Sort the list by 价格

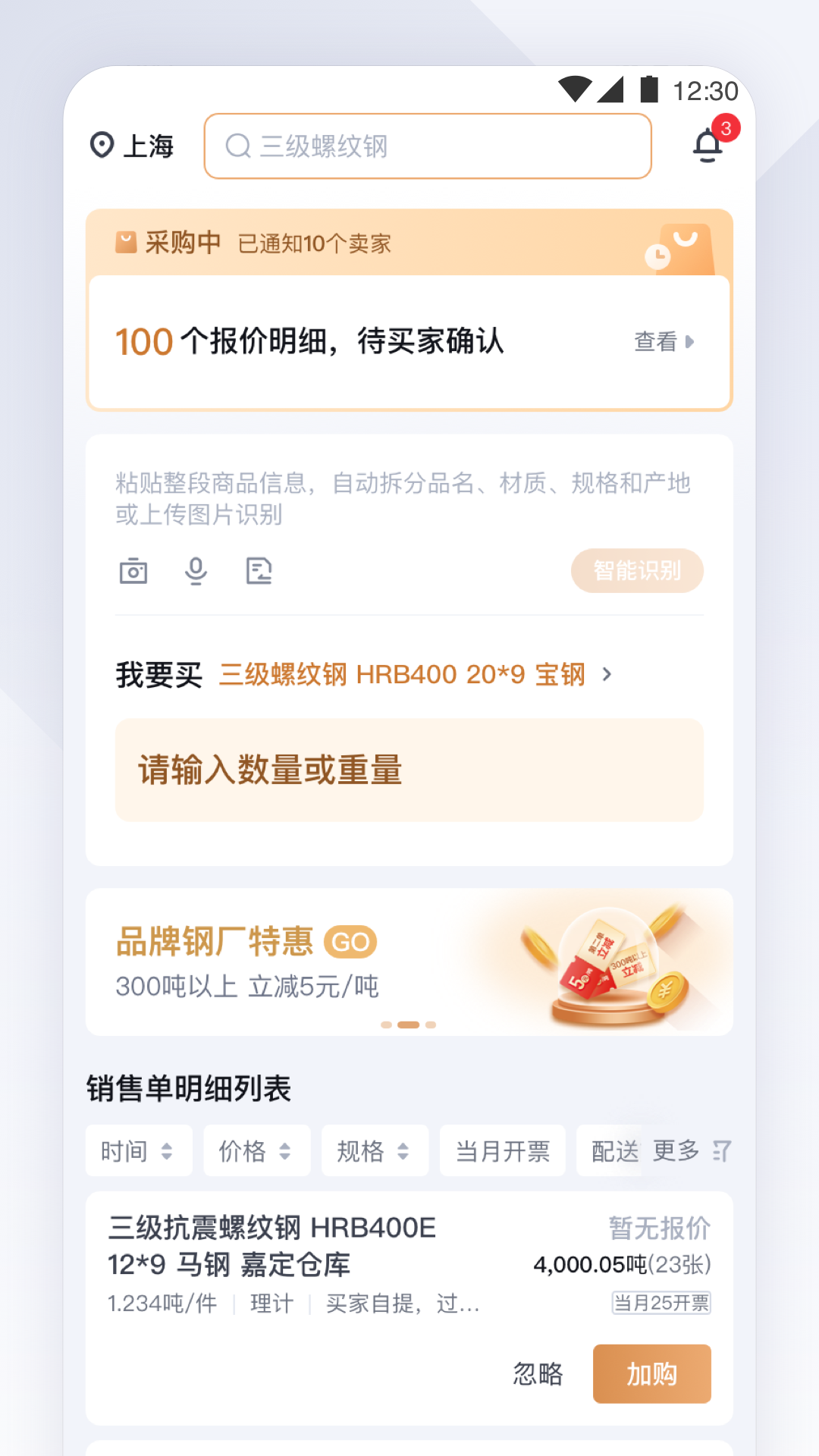256,1151
